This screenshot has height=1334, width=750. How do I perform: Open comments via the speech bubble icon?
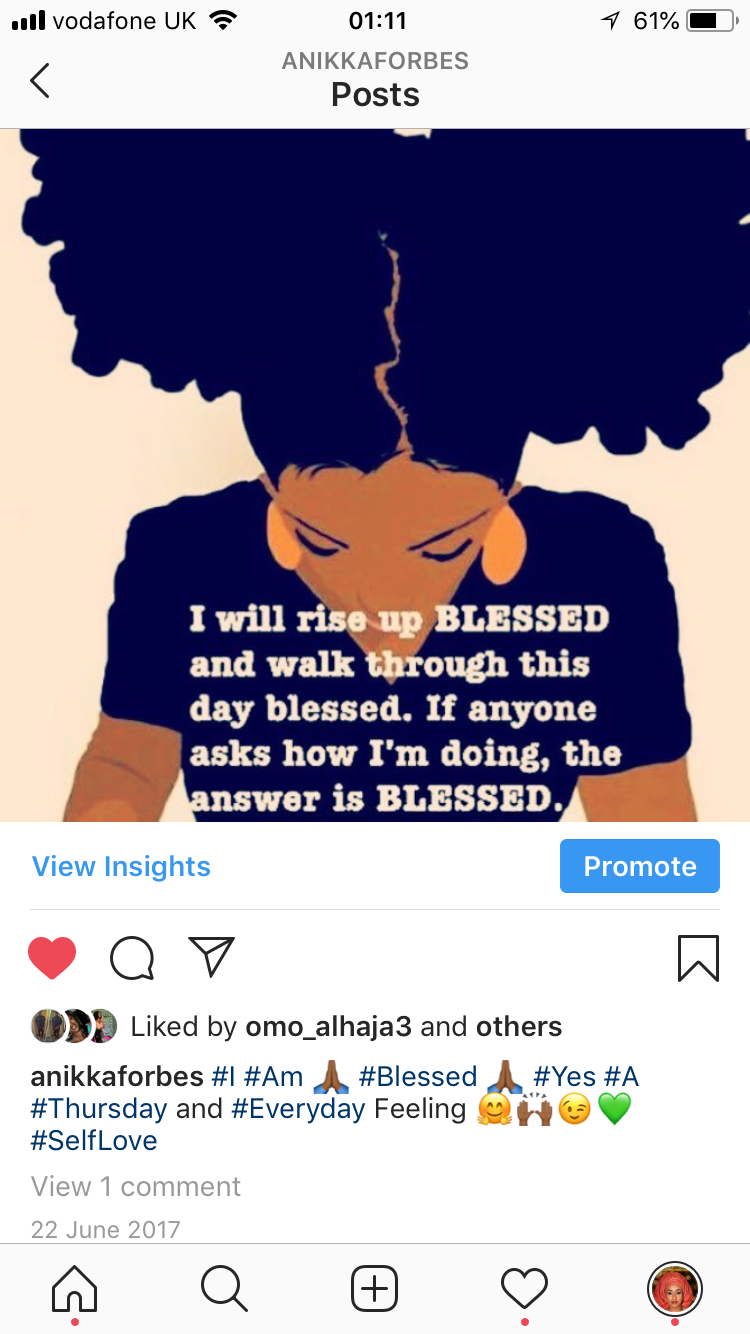tap(132, 958)
